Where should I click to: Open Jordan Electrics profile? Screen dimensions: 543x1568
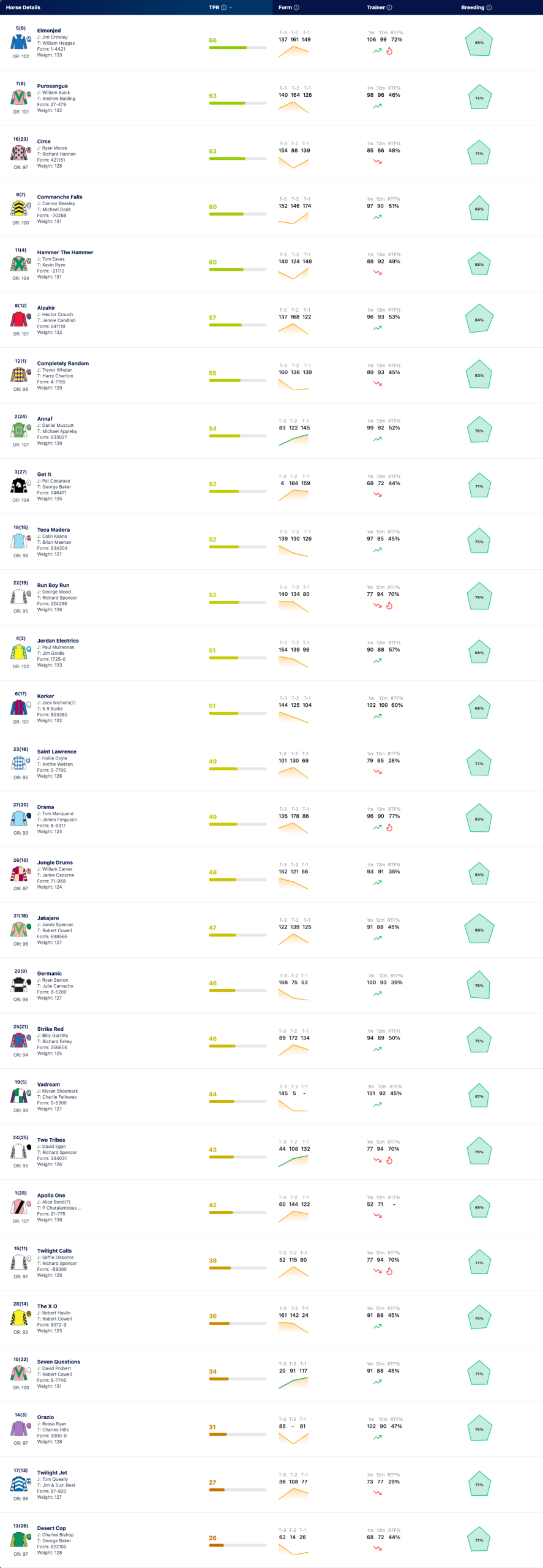(x=58, y=641)
